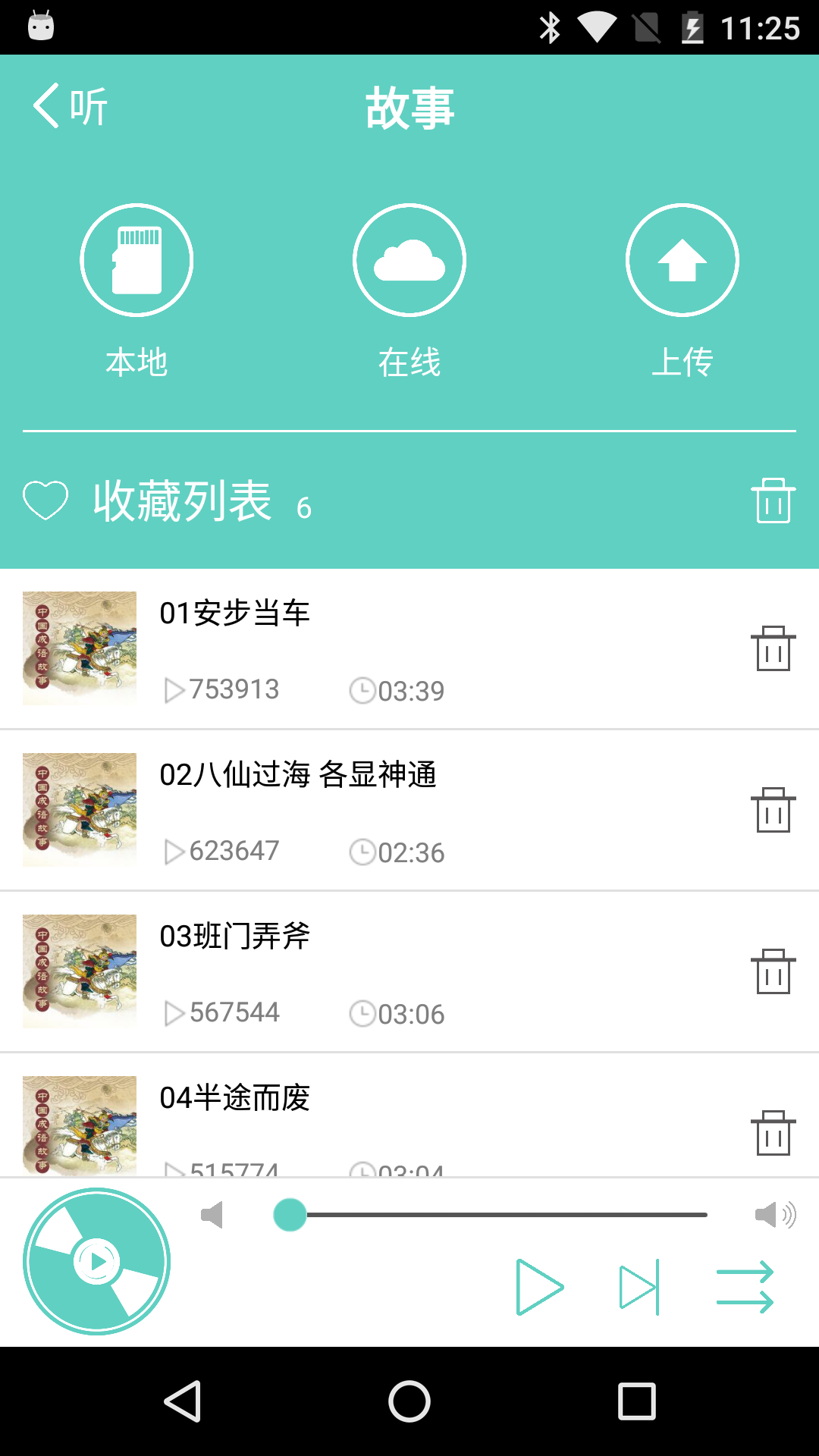Change the playback order mode

[745, 1287]
